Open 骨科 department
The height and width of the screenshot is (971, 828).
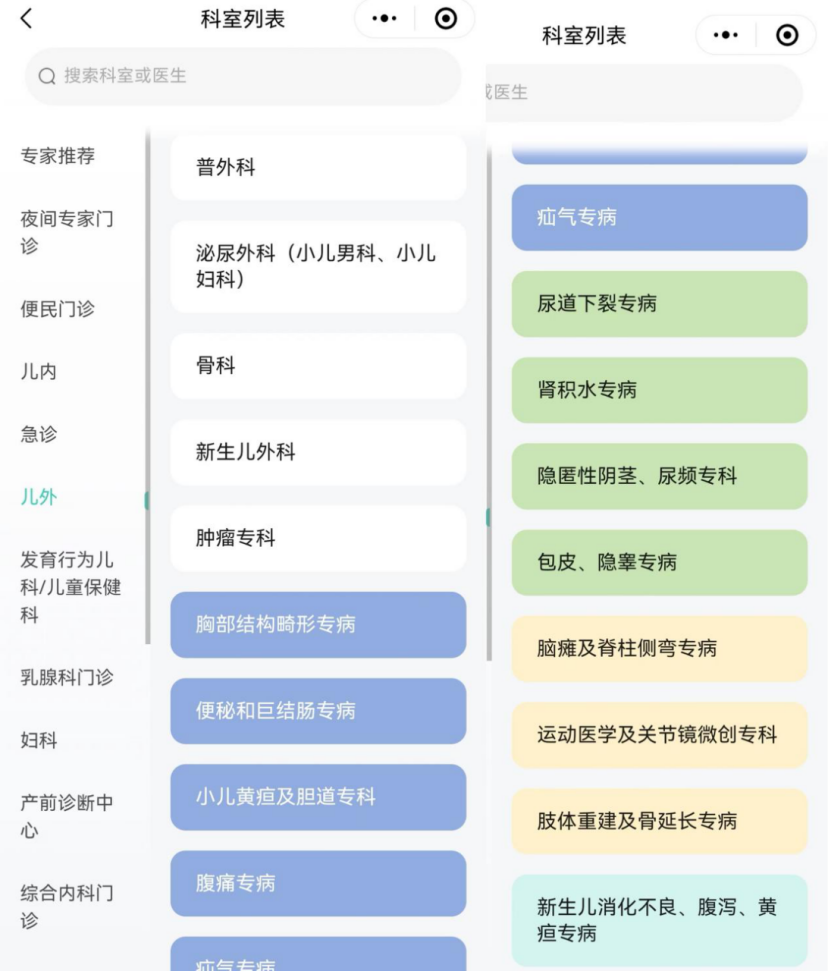(317, 366)
